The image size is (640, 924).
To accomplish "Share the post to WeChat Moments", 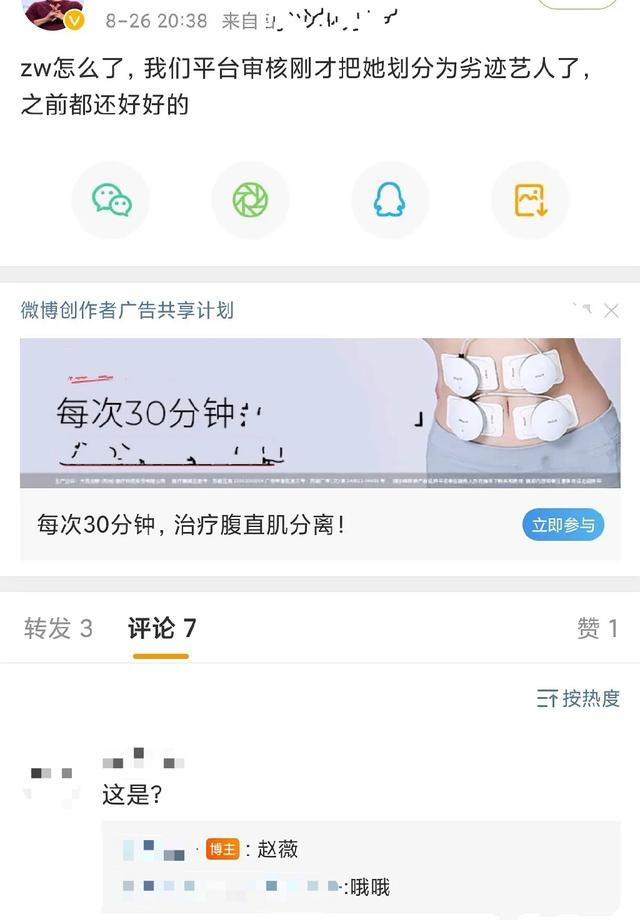I will [x=250, y=200].
